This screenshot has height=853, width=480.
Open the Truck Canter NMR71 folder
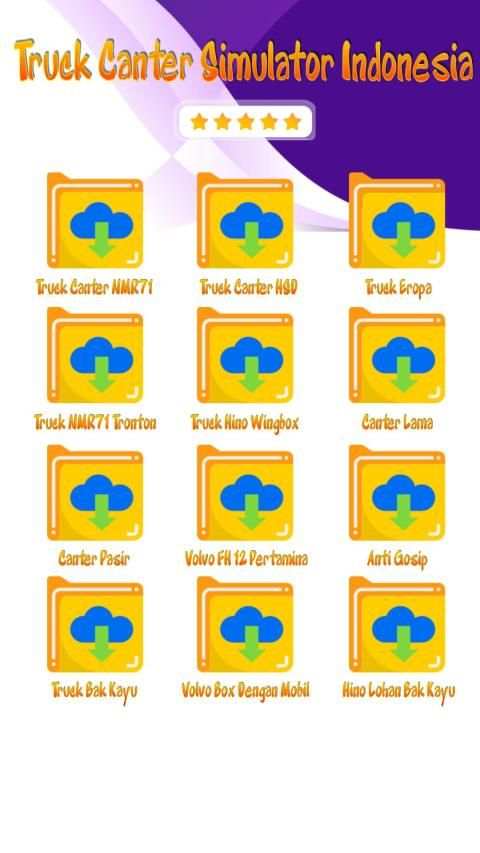pos(95,220)
